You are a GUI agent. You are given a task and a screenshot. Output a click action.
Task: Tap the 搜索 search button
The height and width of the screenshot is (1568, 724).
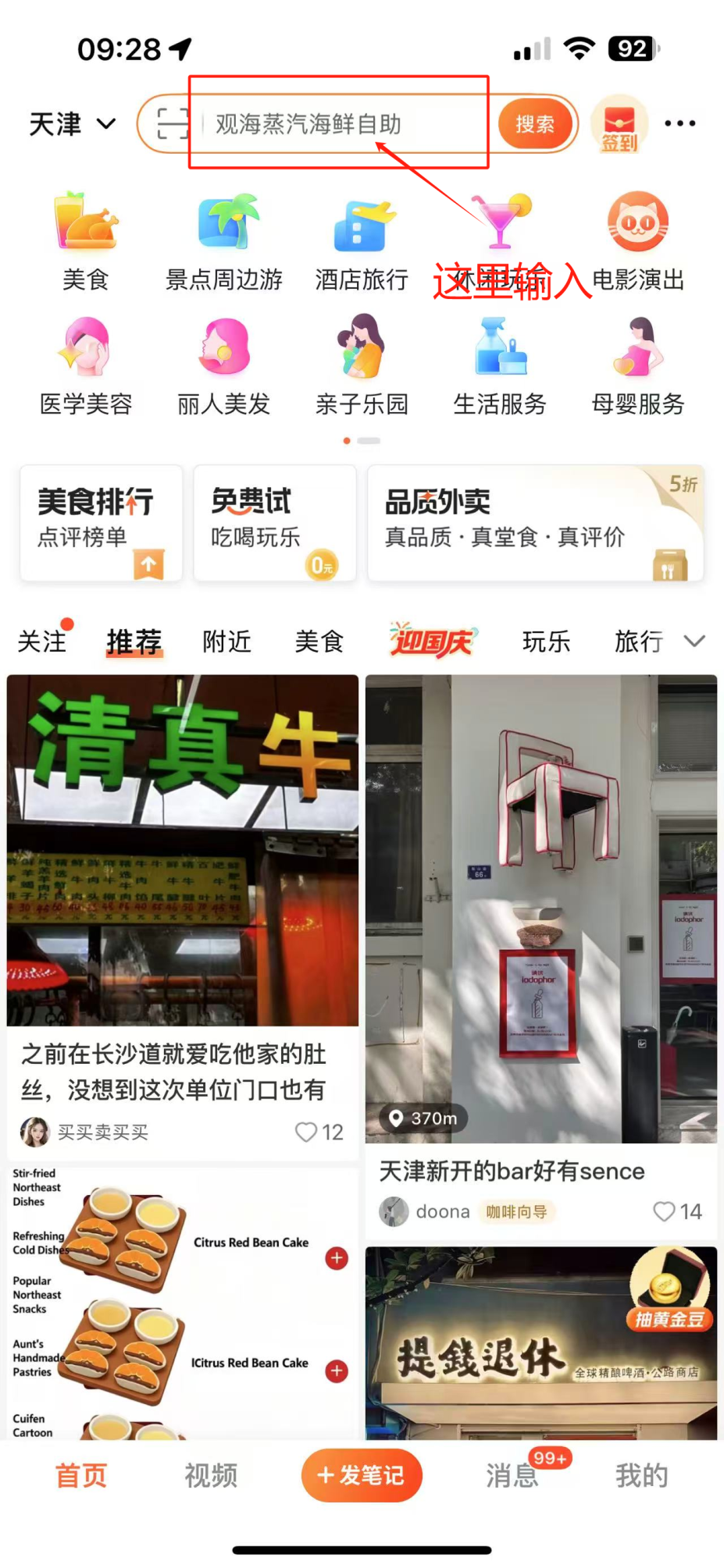(x=536, y=123)
